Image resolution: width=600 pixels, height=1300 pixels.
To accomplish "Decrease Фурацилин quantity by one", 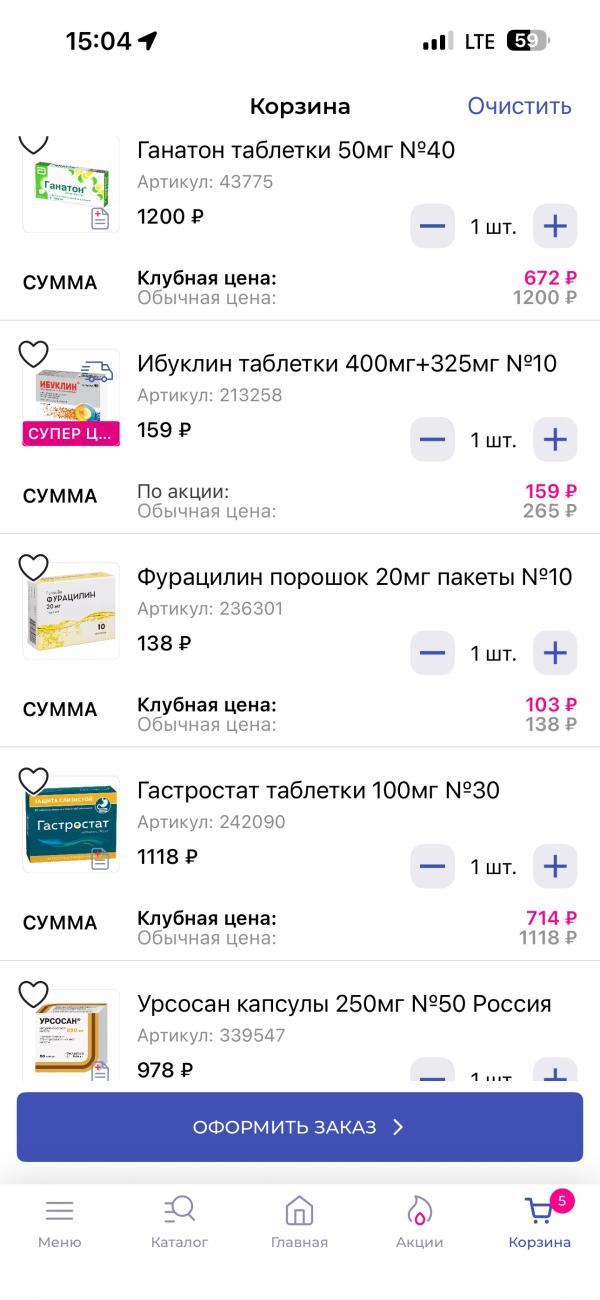I will (432, 653).
